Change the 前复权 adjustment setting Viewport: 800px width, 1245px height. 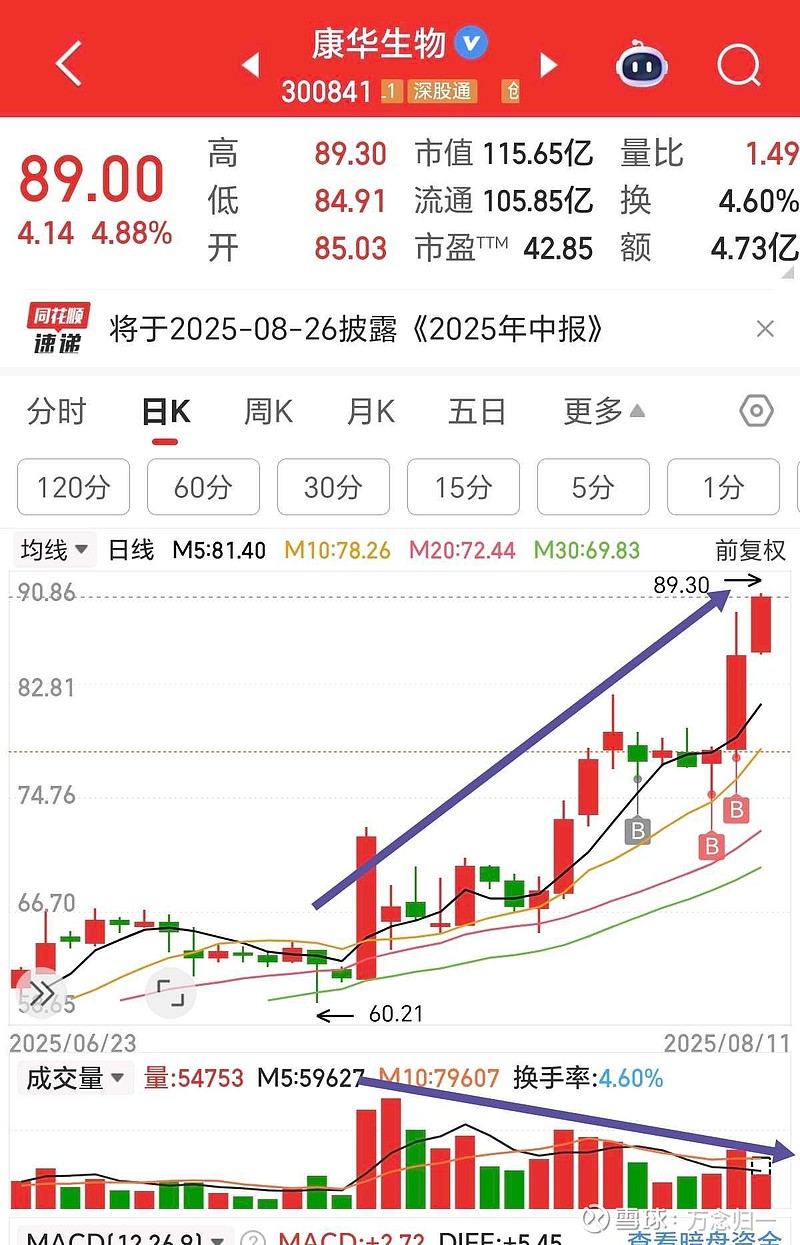coord(750,550)
